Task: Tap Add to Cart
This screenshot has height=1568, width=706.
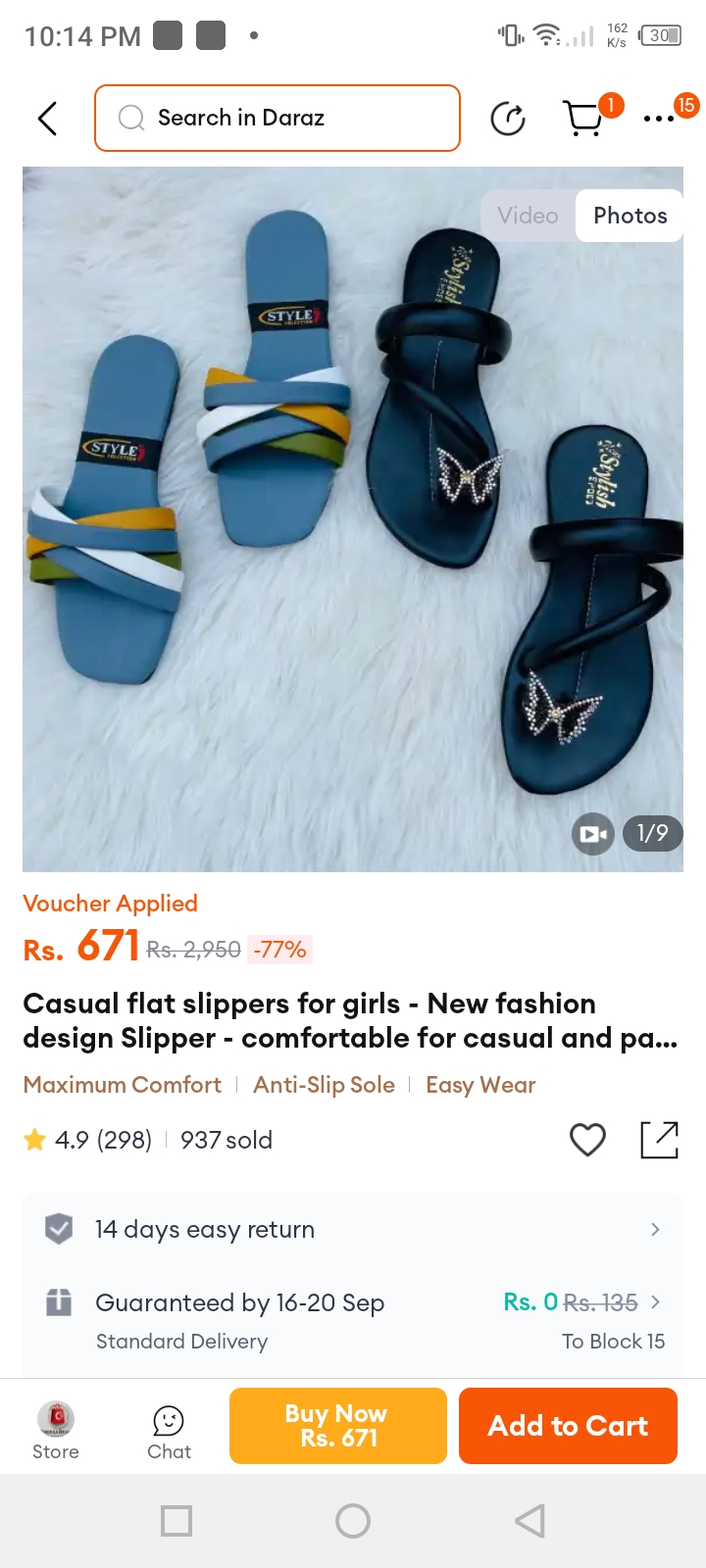Action: [x=568, y=1426]
